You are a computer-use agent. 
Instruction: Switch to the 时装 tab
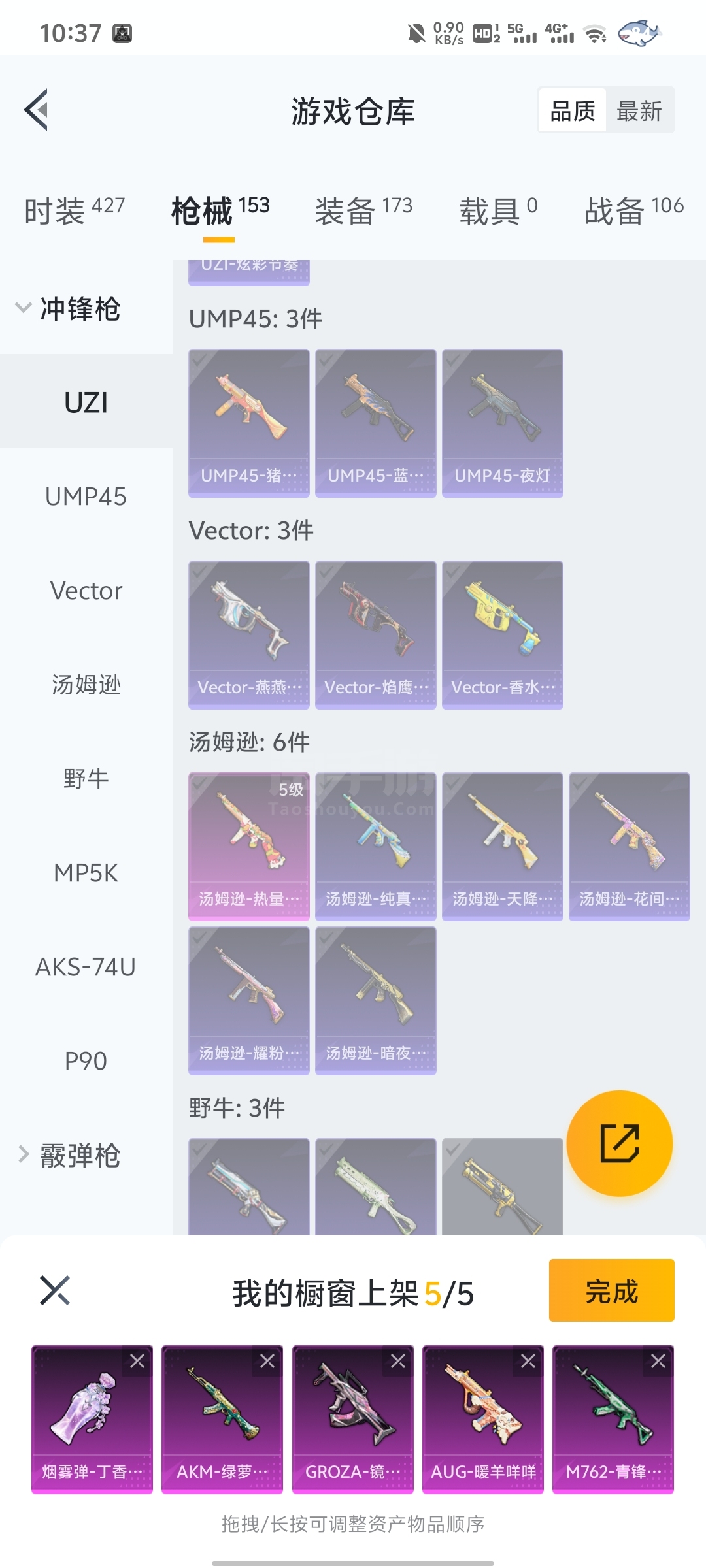pyautogui.click(x=74, y=210)
